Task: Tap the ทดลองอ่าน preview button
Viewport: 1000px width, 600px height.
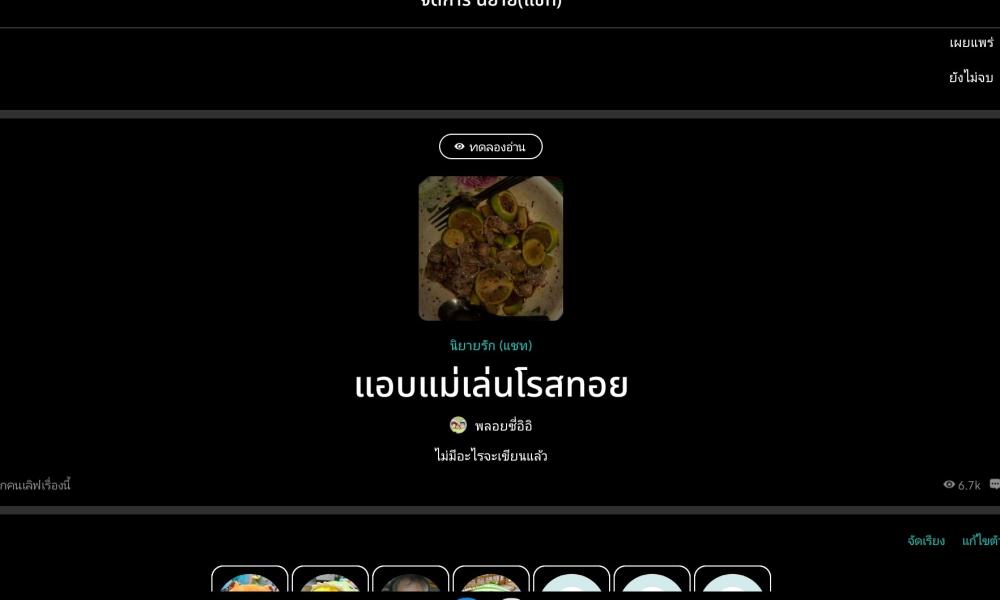Action: tap(490, 147)
